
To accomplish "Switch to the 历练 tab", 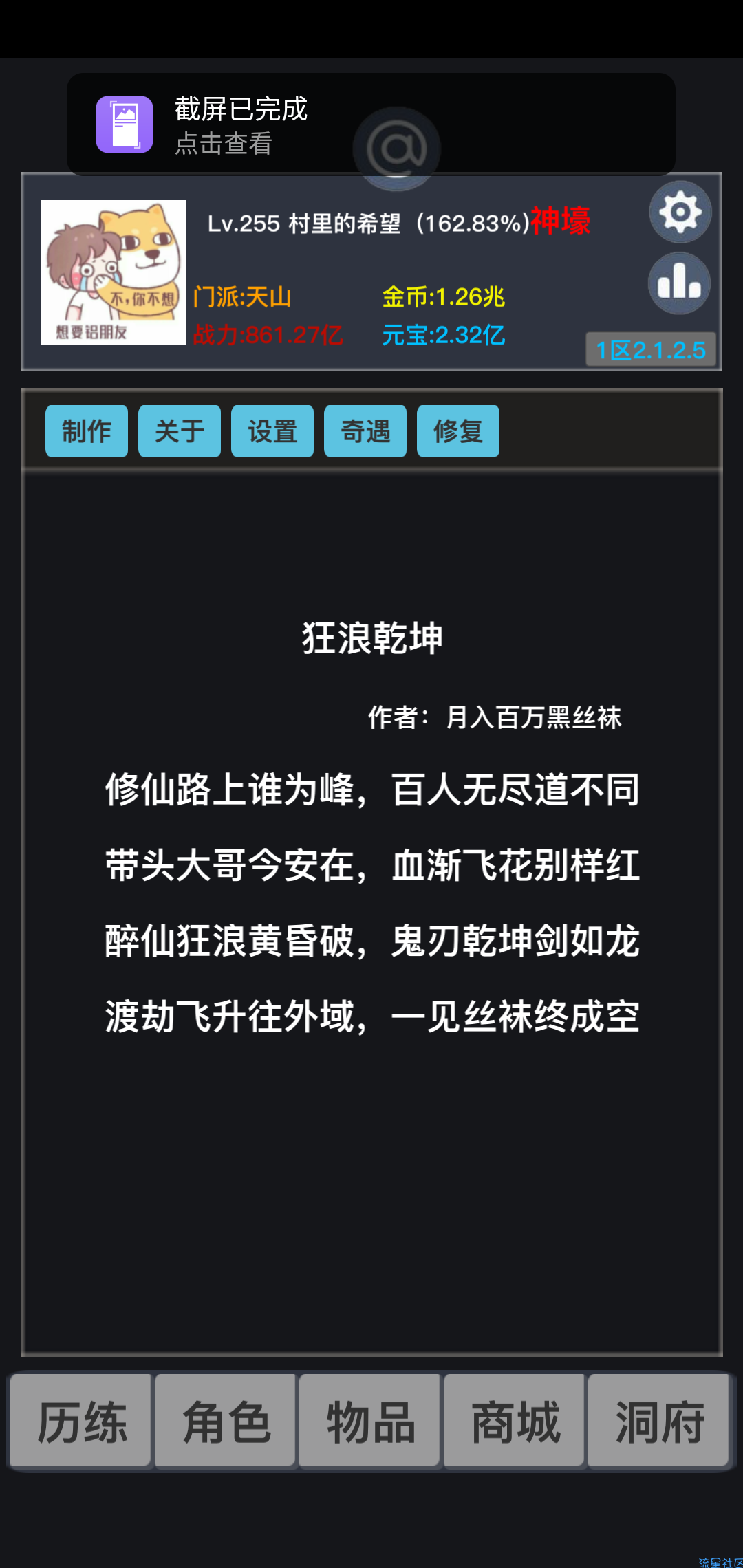I will coord(81,1421).
